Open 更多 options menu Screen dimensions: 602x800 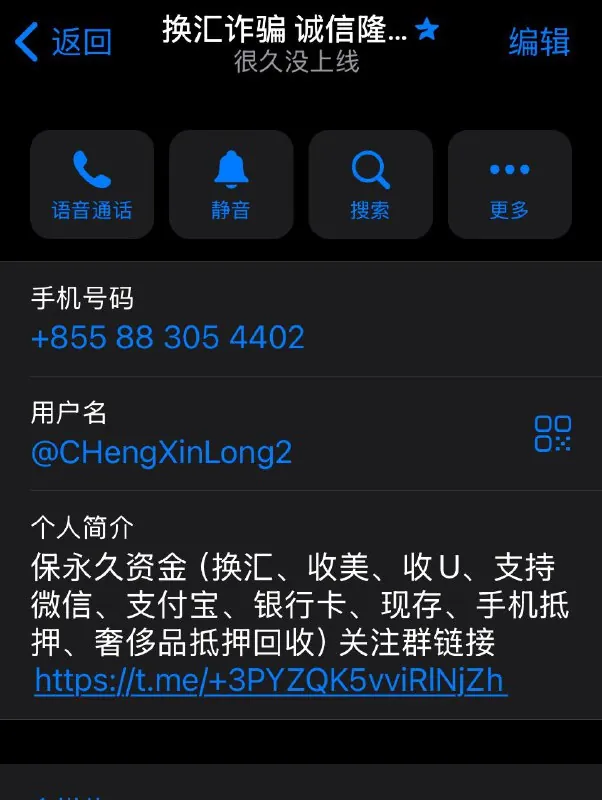509,185
